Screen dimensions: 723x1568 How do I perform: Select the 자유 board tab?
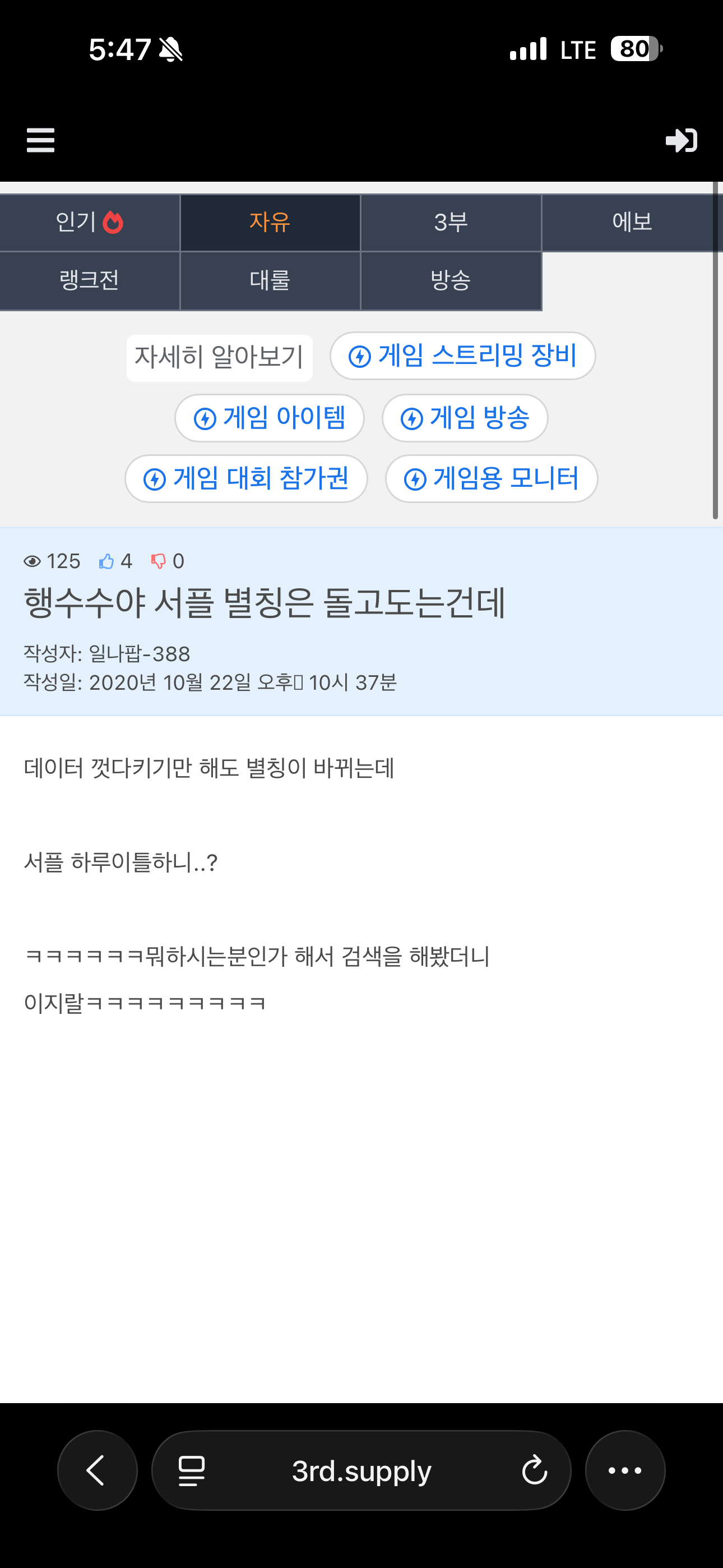270,222
